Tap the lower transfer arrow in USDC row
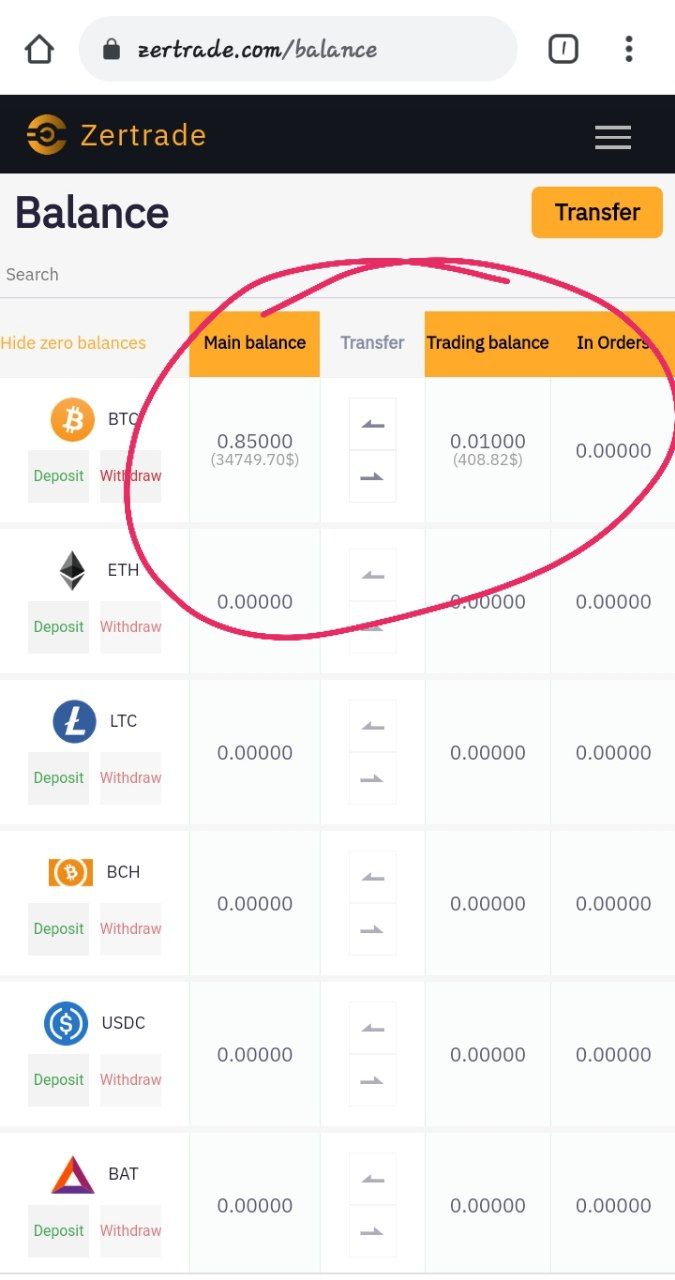Viewport: 675px width, 1280px height. [372, 1081]
